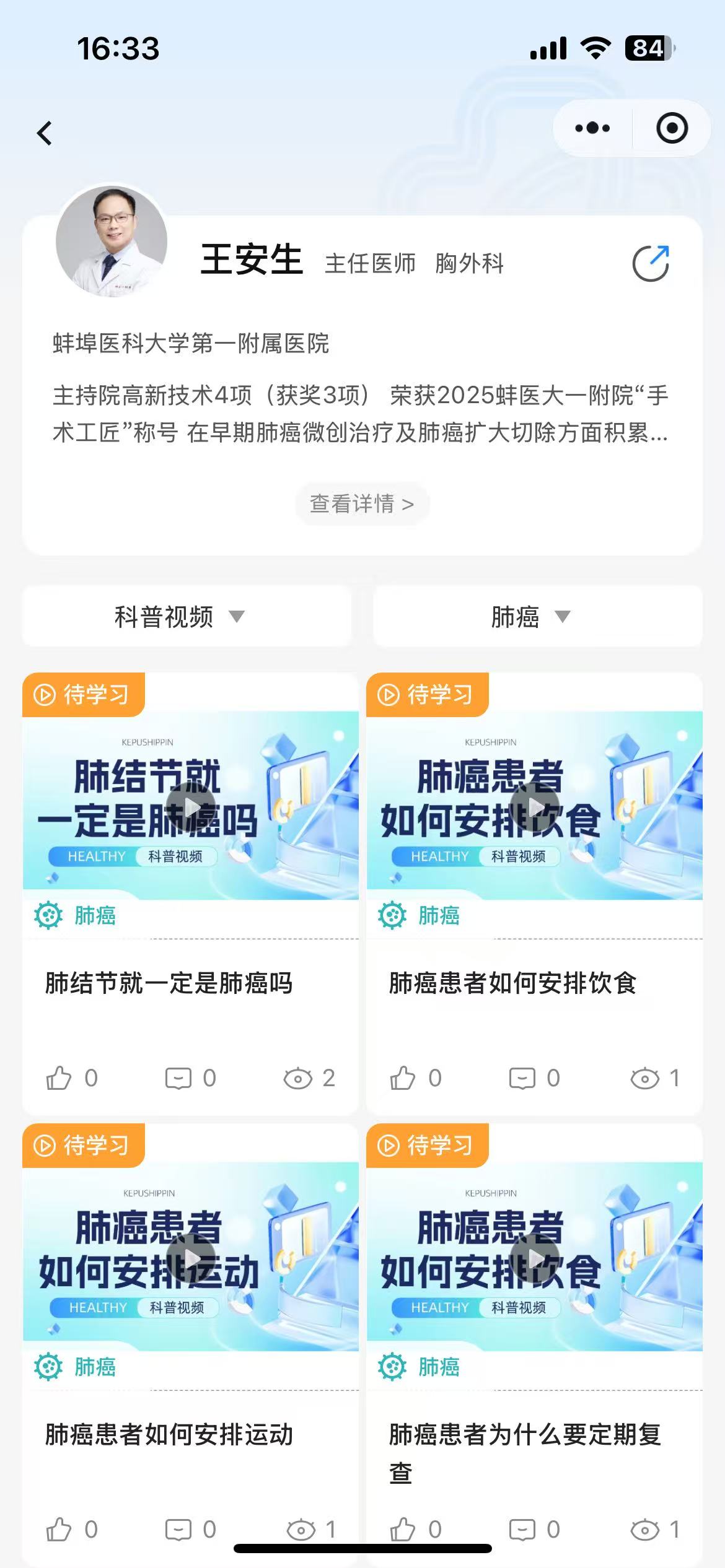Go back using the back arrow
This screenshot has height=1568, width=725.
click(x=45, y=133)
